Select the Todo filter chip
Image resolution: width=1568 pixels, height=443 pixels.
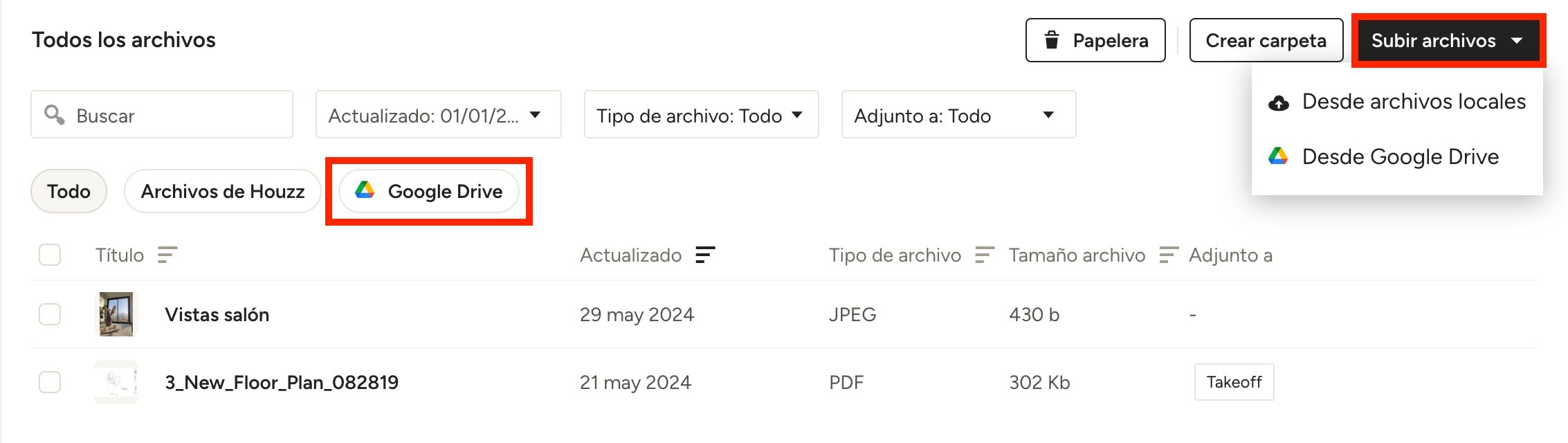pyautogui.click(x=69, y=191)
